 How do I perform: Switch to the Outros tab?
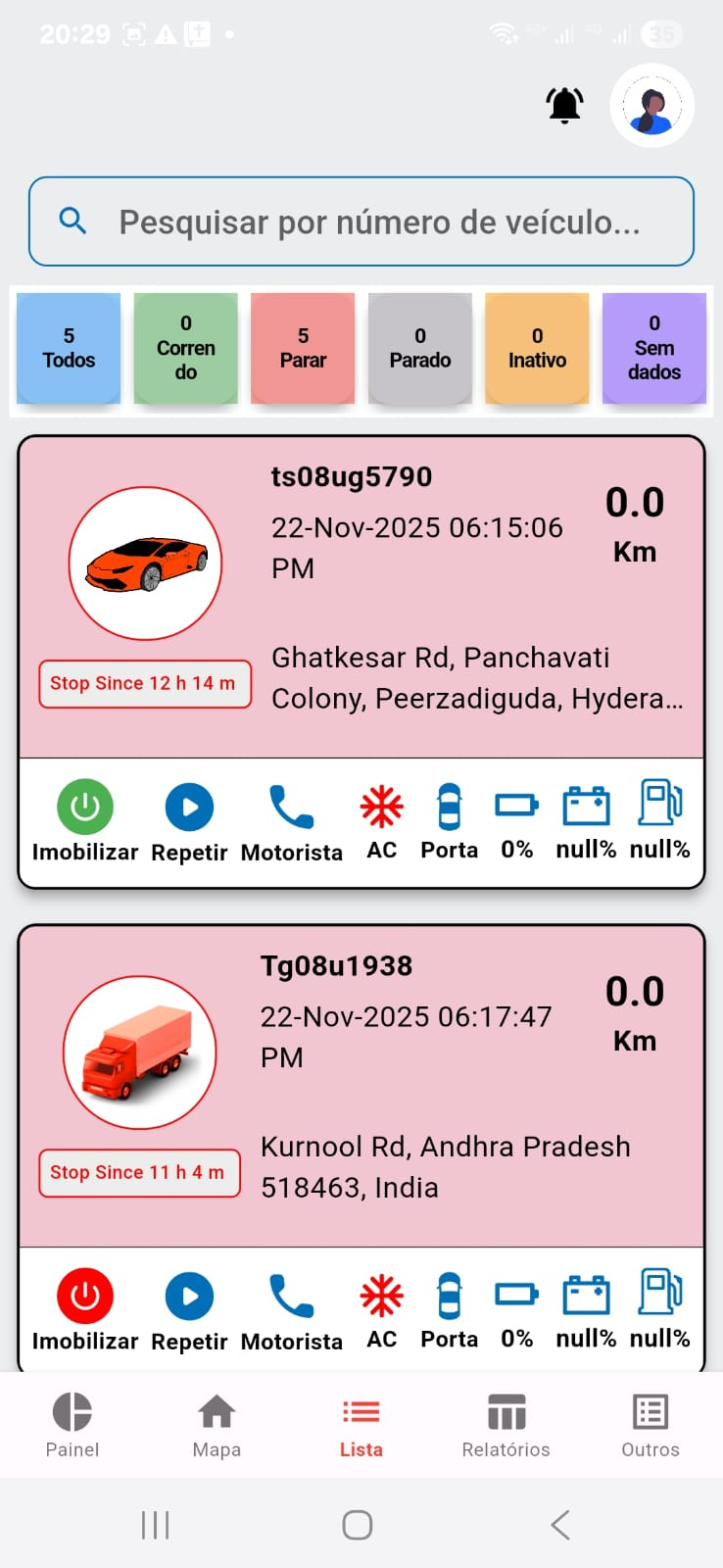coord(651,1426)
